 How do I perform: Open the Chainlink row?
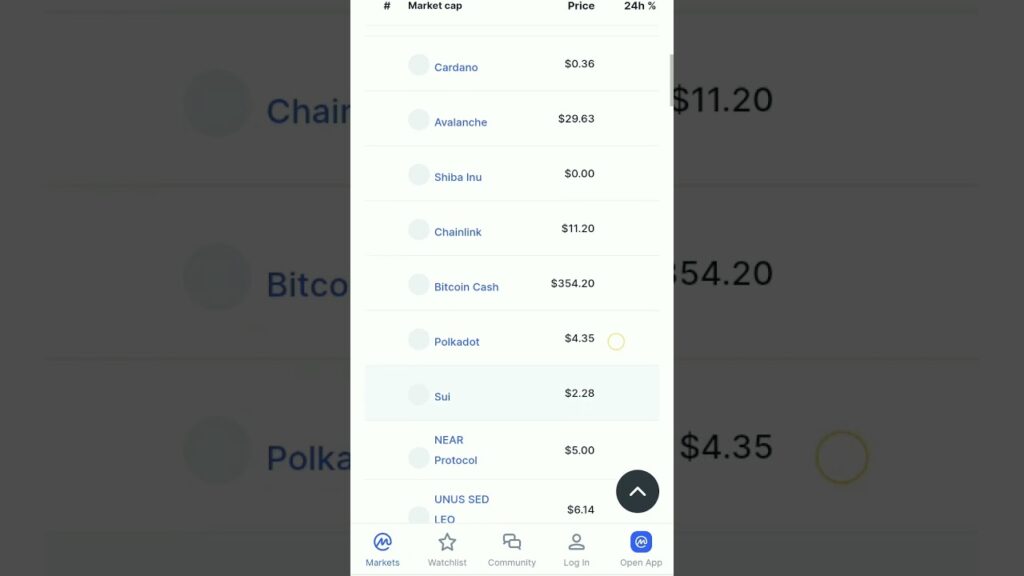coord(457,232)
